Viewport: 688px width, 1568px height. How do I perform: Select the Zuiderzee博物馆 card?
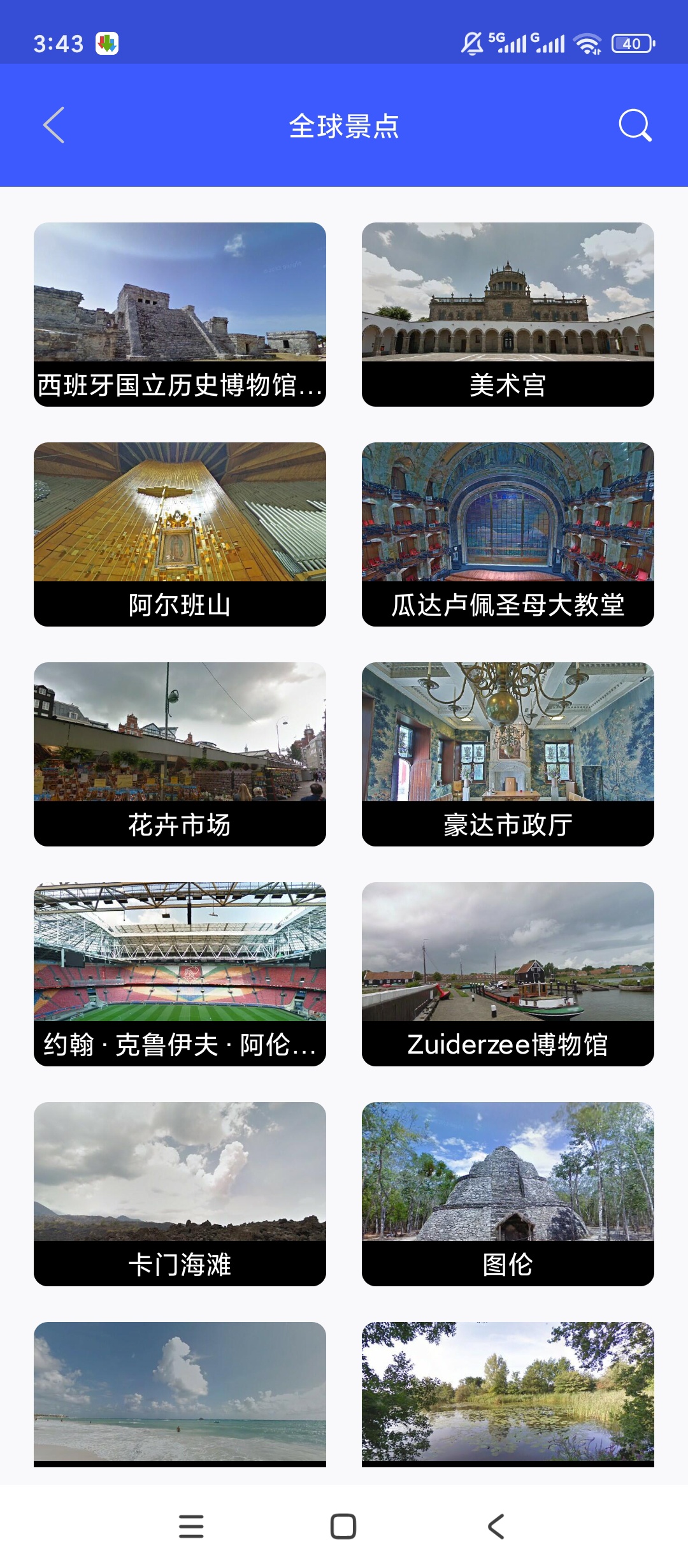click(x=508, y=974)
